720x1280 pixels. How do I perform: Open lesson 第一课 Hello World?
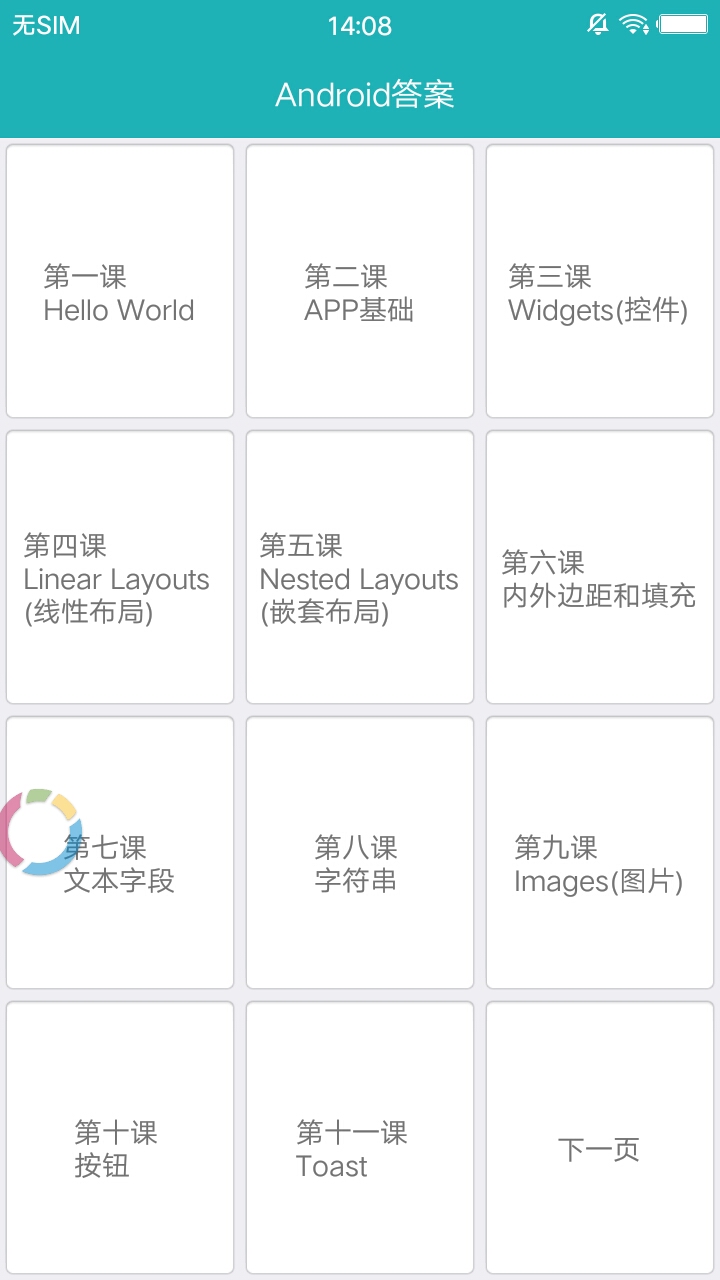[x=120, y=281]
